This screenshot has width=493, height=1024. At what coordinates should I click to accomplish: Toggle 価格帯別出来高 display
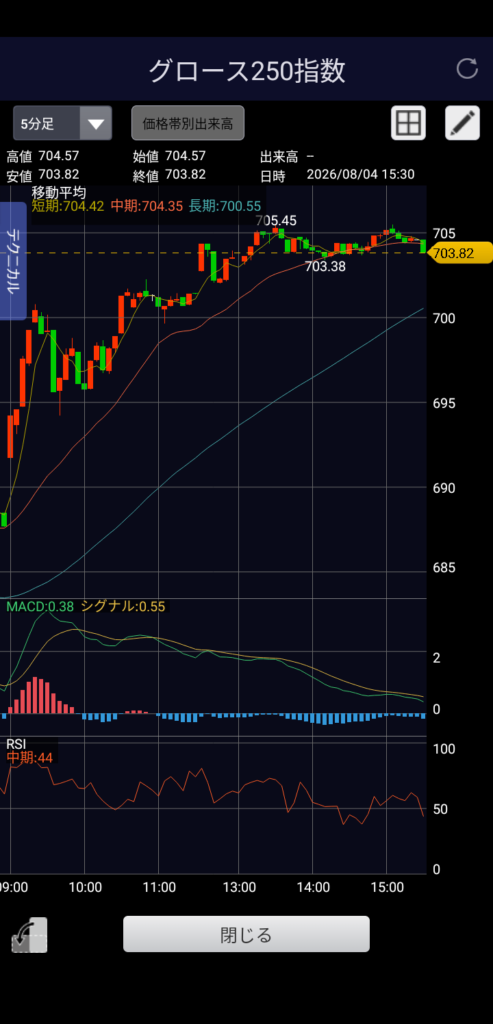point(188,123)
